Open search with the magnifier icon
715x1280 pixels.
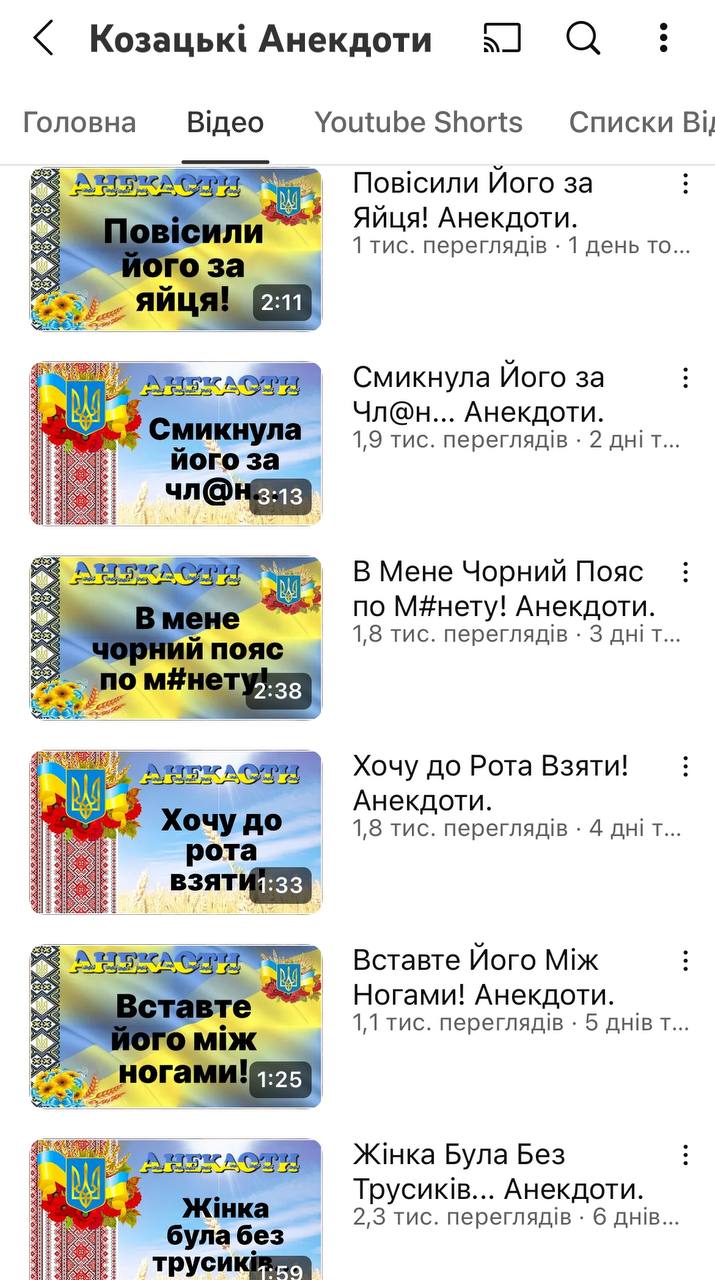click(583, 39)
